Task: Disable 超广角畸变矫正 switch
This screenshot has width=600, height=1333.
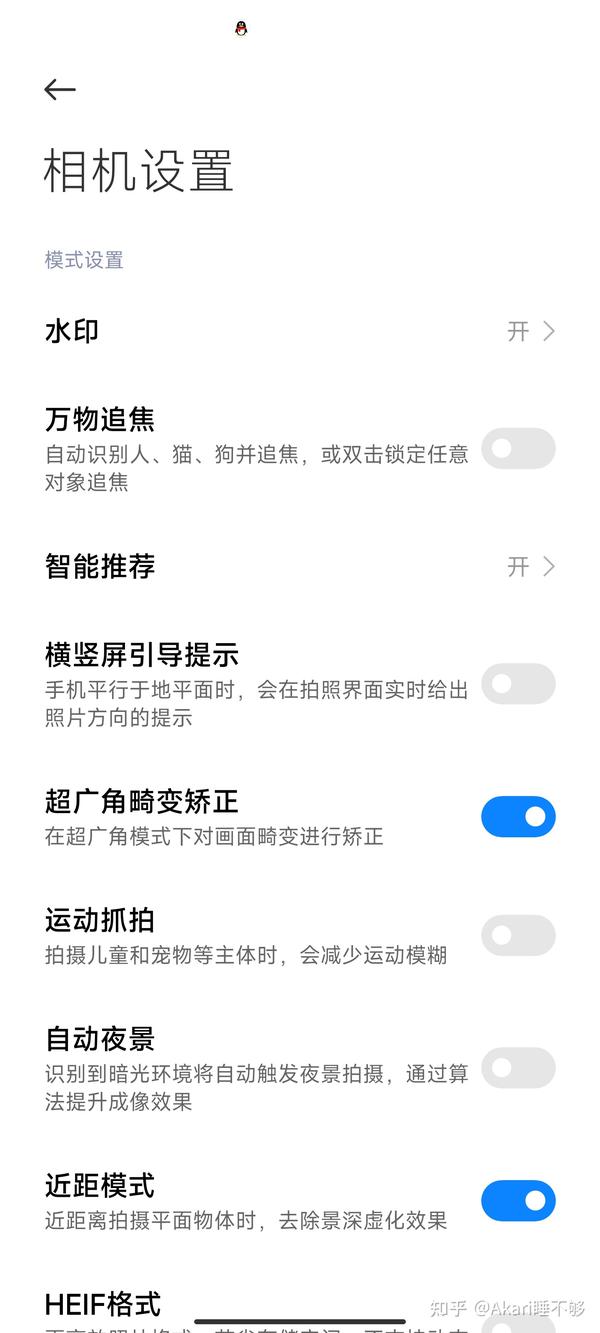Action: point(518,817)
